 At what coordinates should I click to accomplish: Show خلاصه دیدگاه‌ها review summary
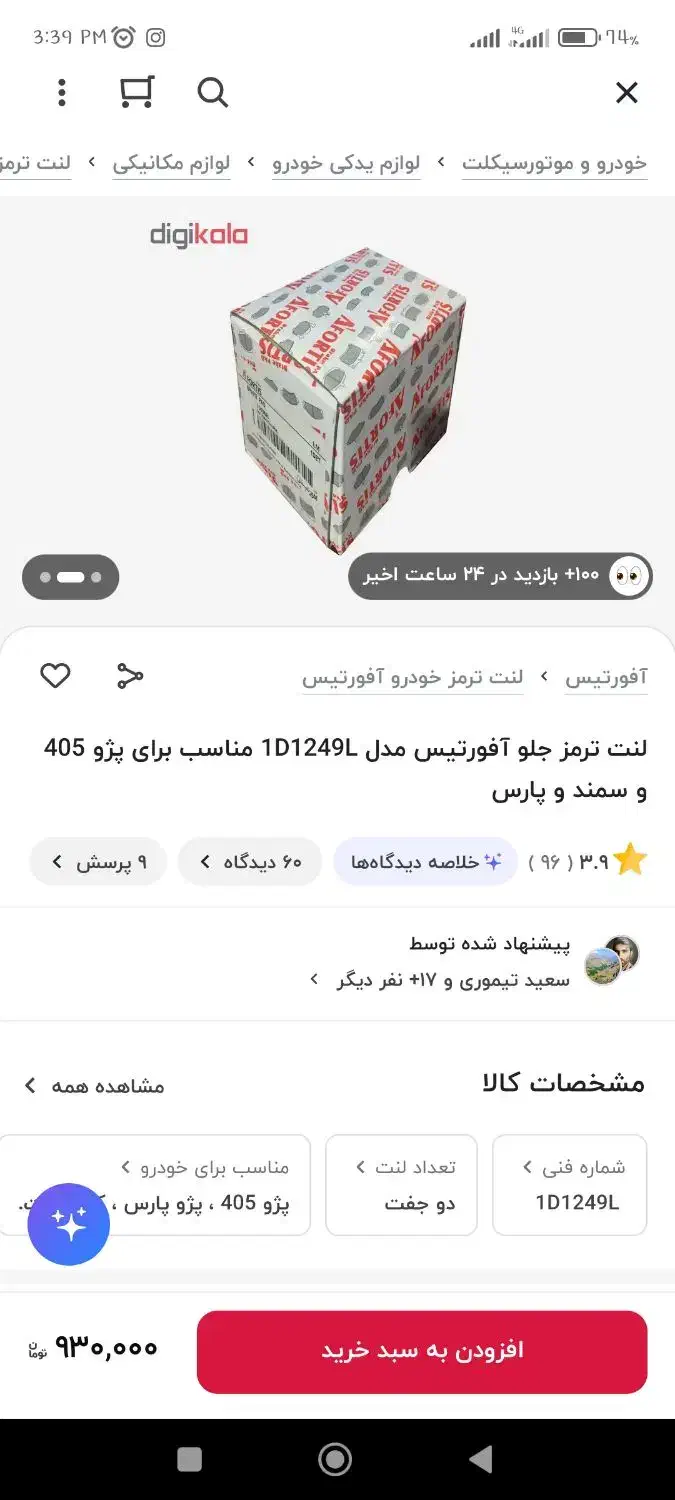425,862
